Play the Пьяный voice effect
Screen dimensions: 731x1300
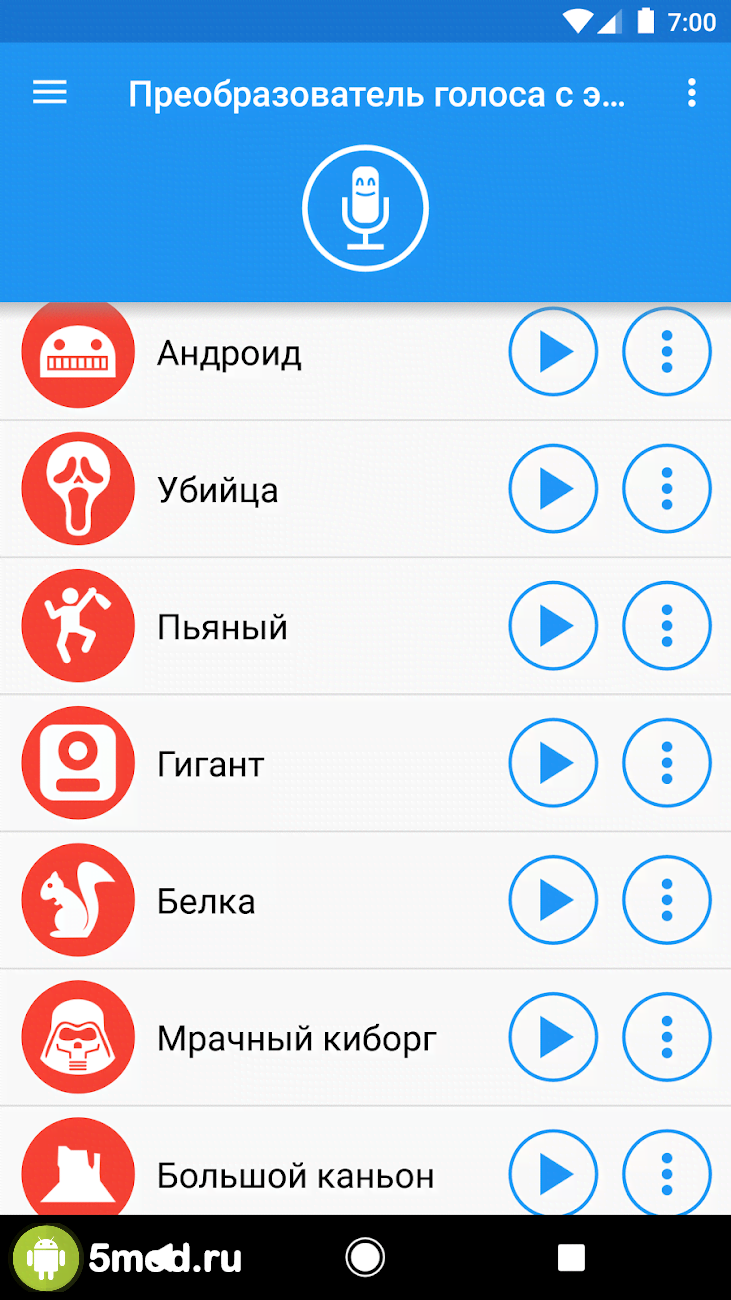pyautogui.click(x=553, y=627)
